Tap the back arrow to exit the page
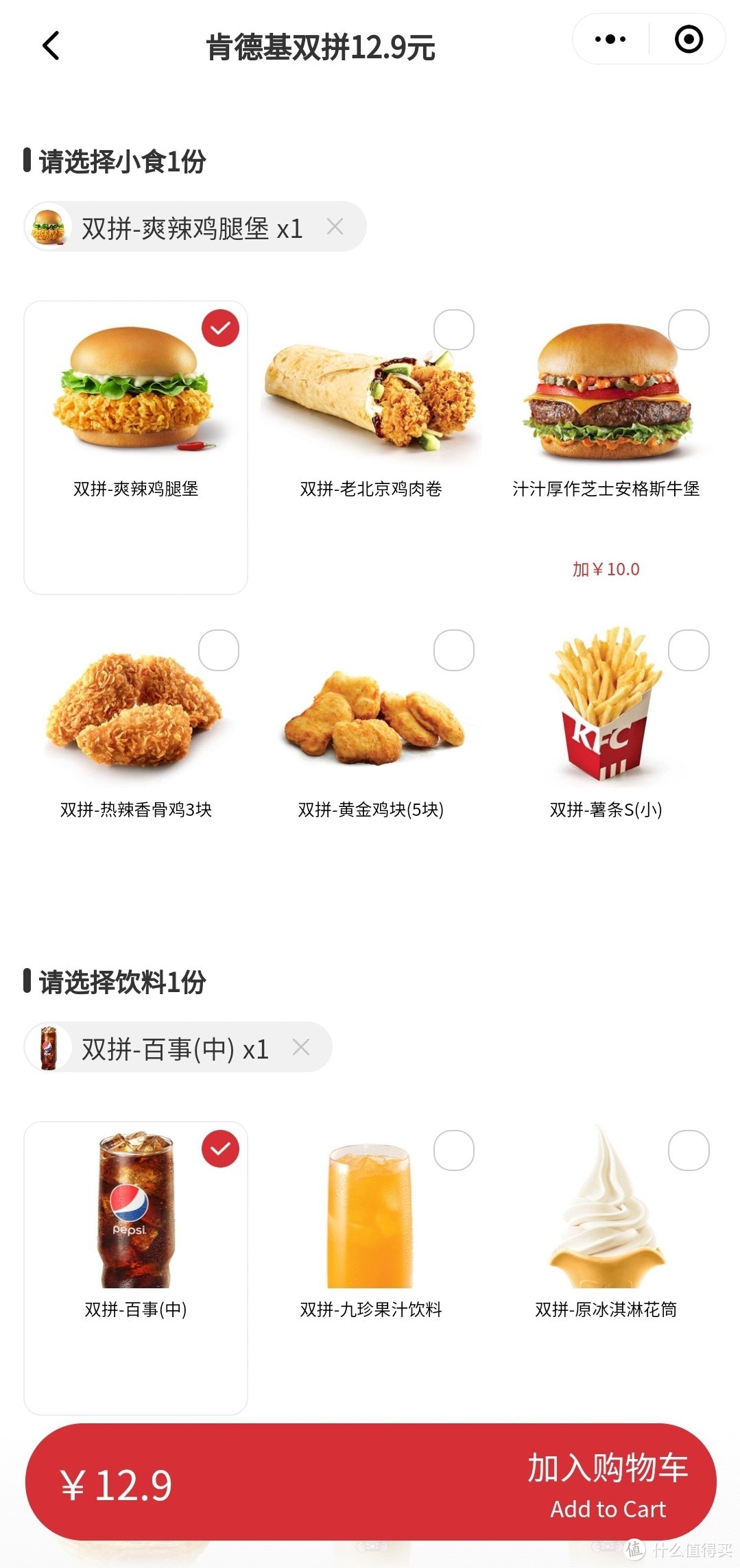Image resolution: width=740 pixels, height=1568 pixels. tap(49, 45)
